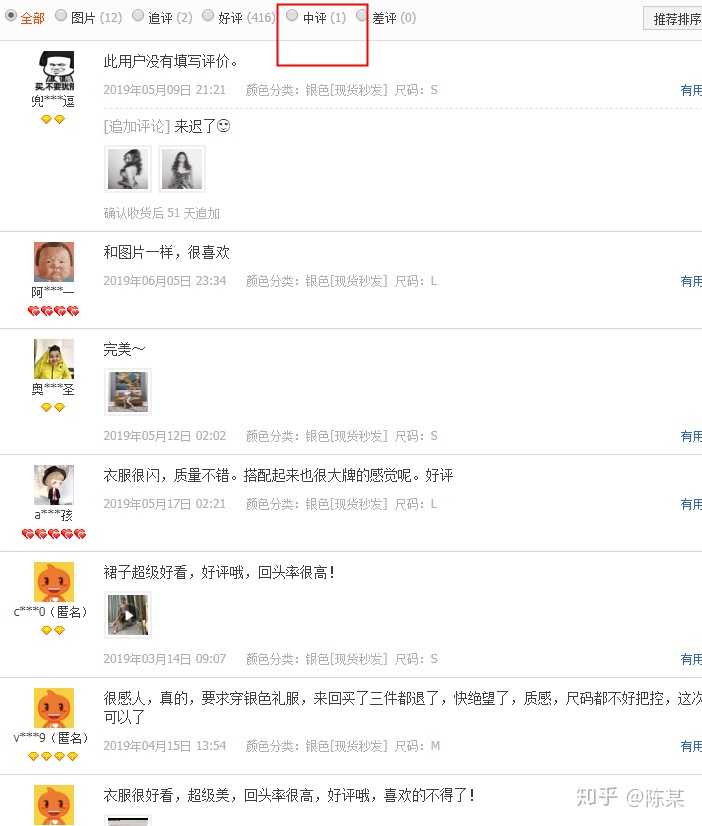
Task: Open first follow-up photo under 来迟了 review
Action: click(128, 168)
